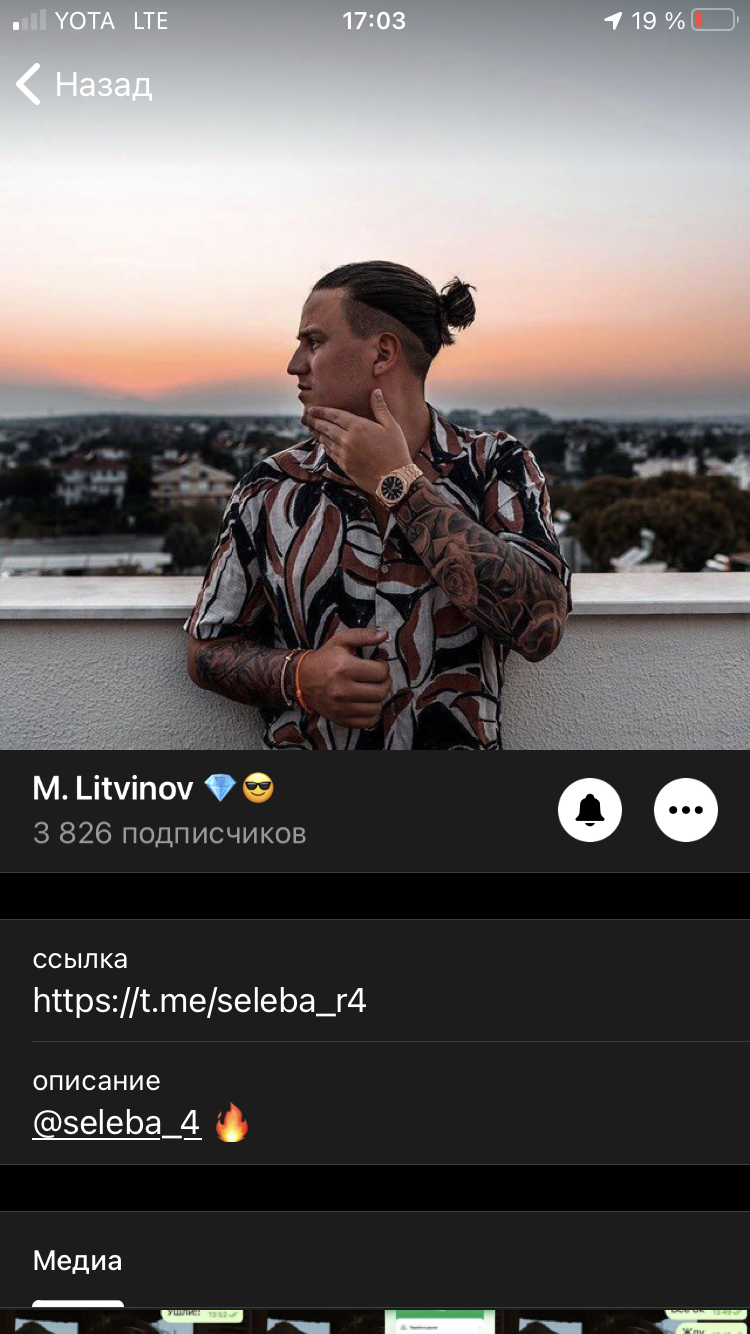Go back with the Назад button
750x1334 pixels.
pos(84,85)
